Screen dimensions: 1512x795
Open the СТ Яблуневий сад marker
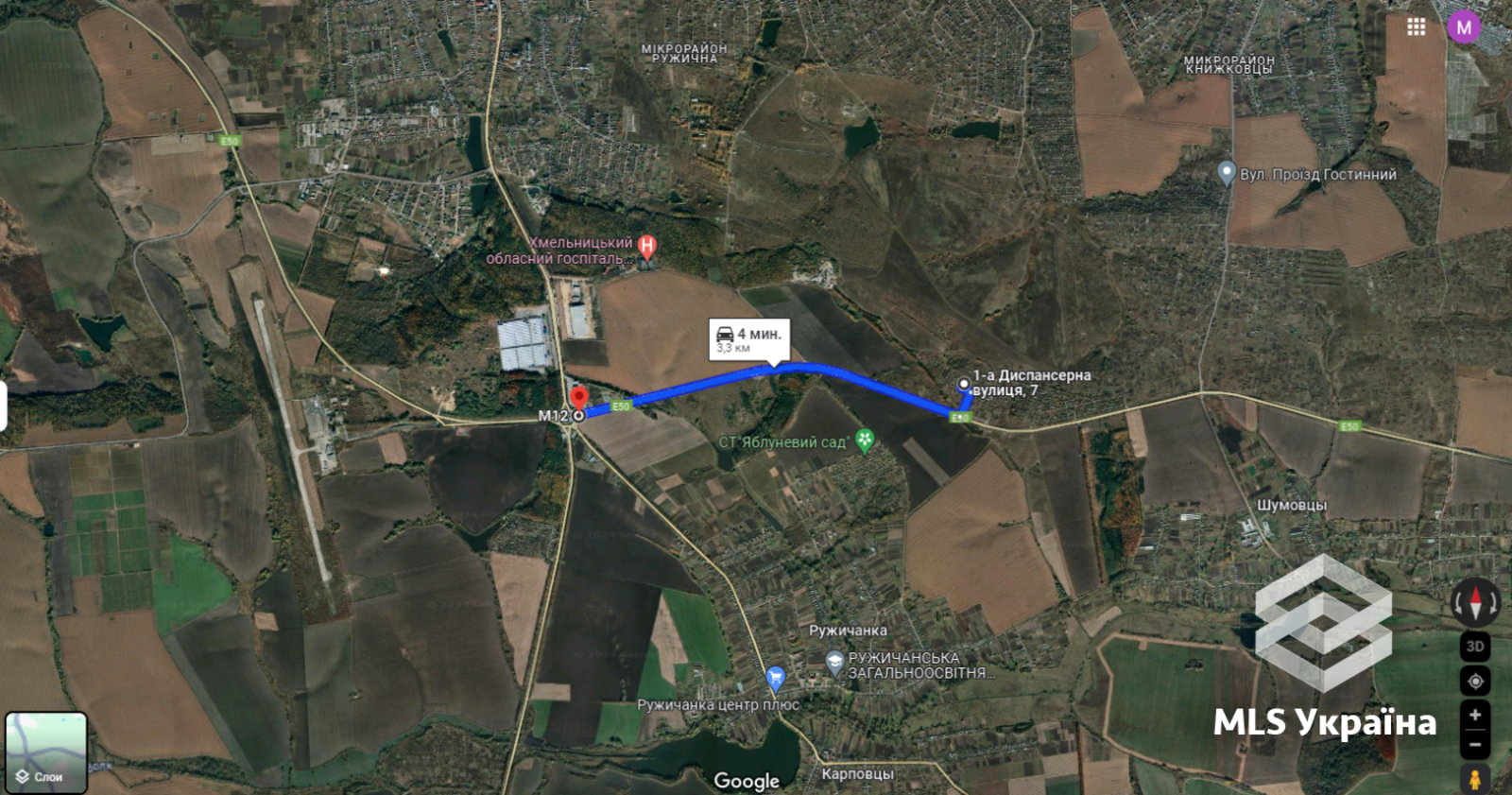864,440
